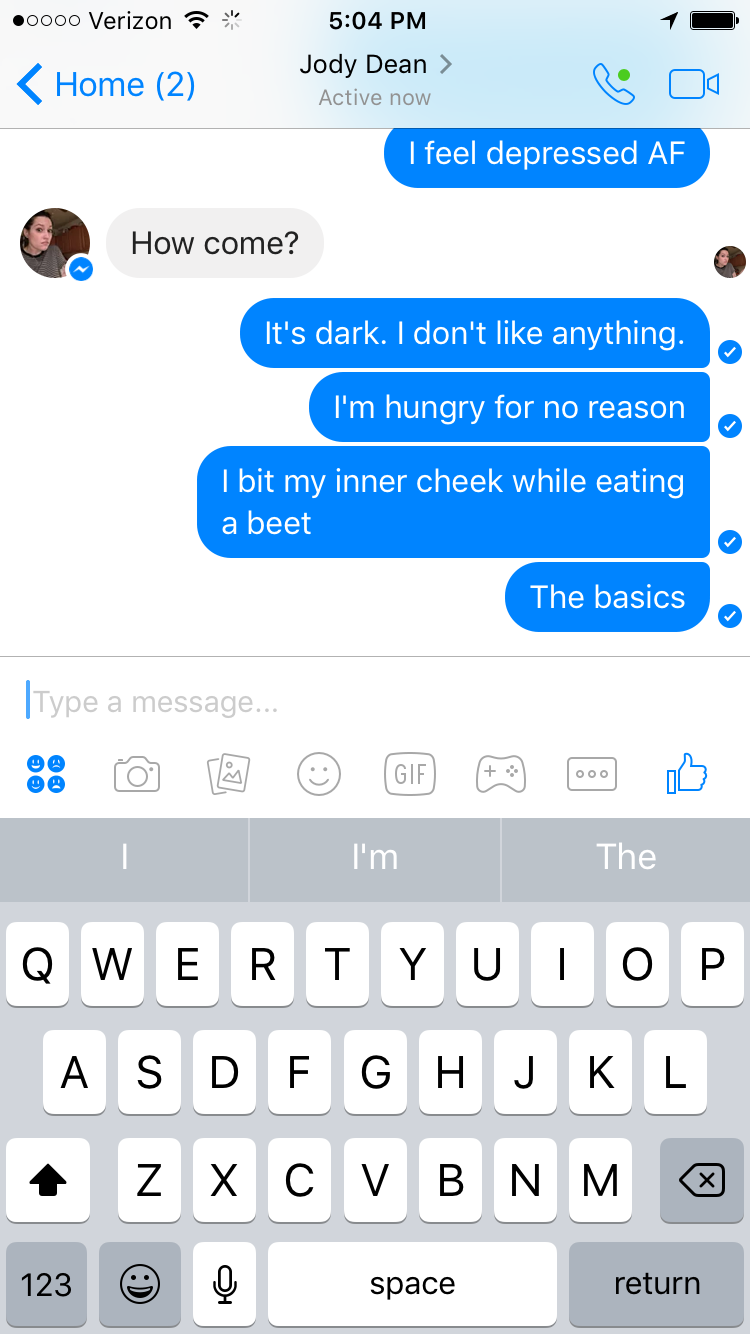Open the games controller icon
Viewport: 750px width, 1334px height.
point(501,774)
